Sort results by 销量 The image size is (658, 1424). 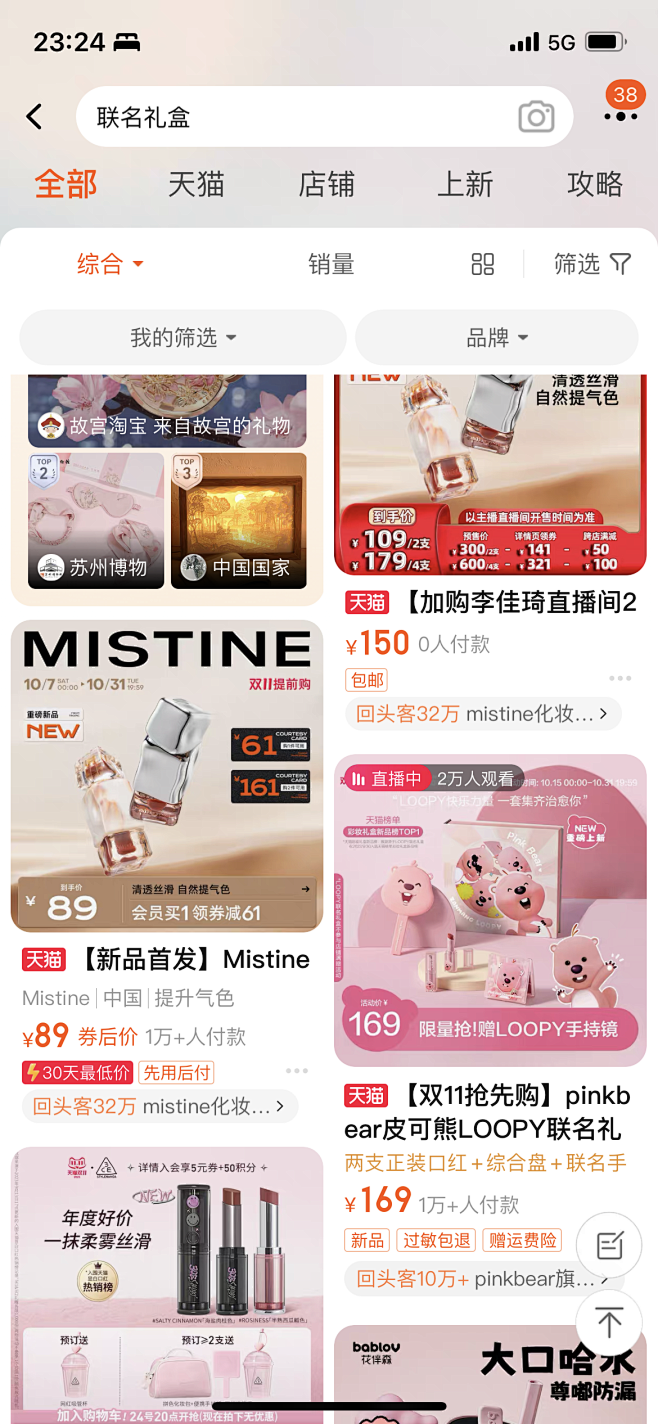[331, 264]
